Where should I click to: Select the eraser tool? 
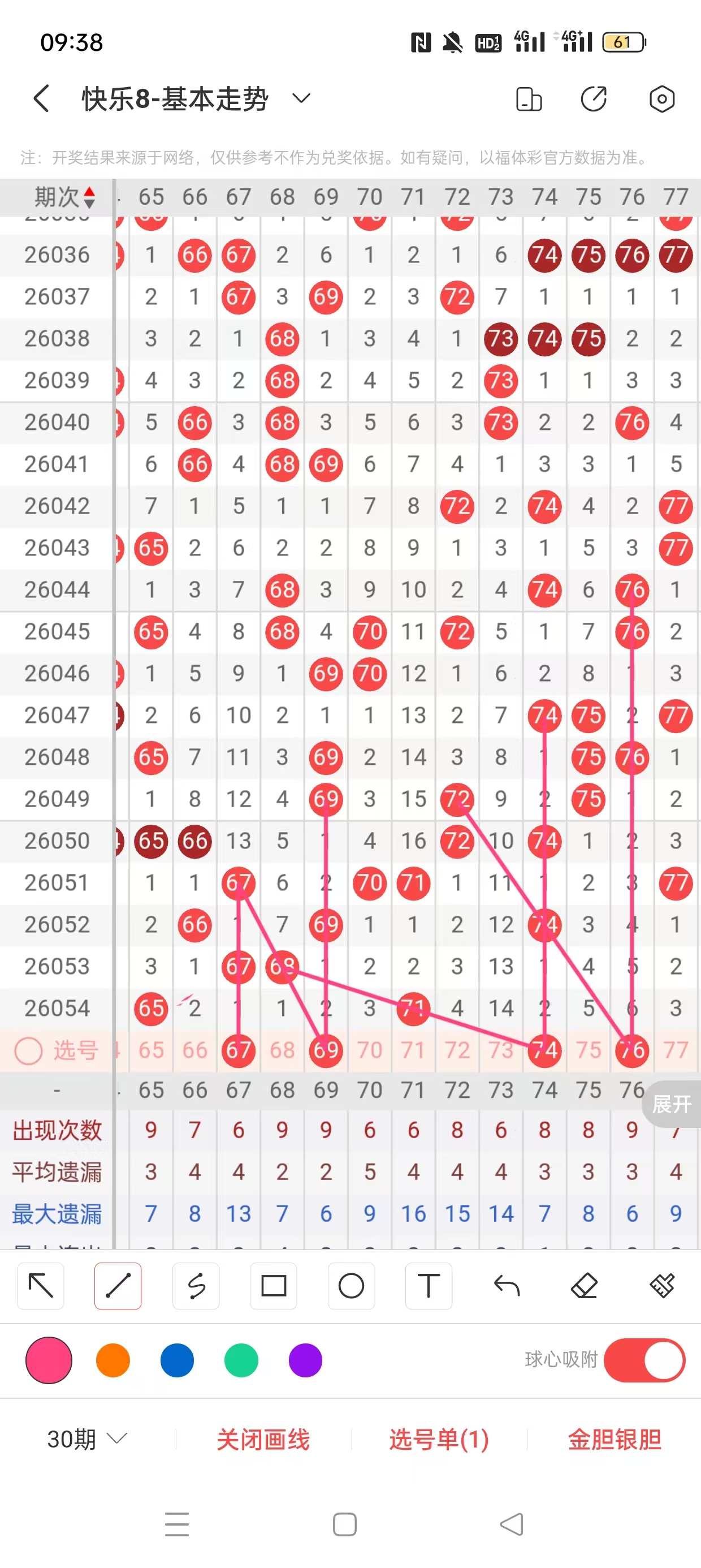(x=584, y=1286)
